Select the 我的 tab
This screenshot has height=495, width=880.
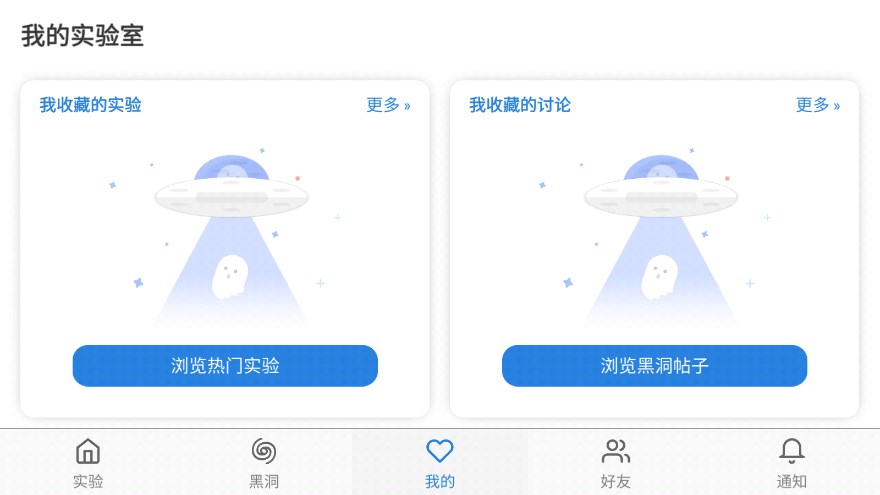tap(440, 463)
